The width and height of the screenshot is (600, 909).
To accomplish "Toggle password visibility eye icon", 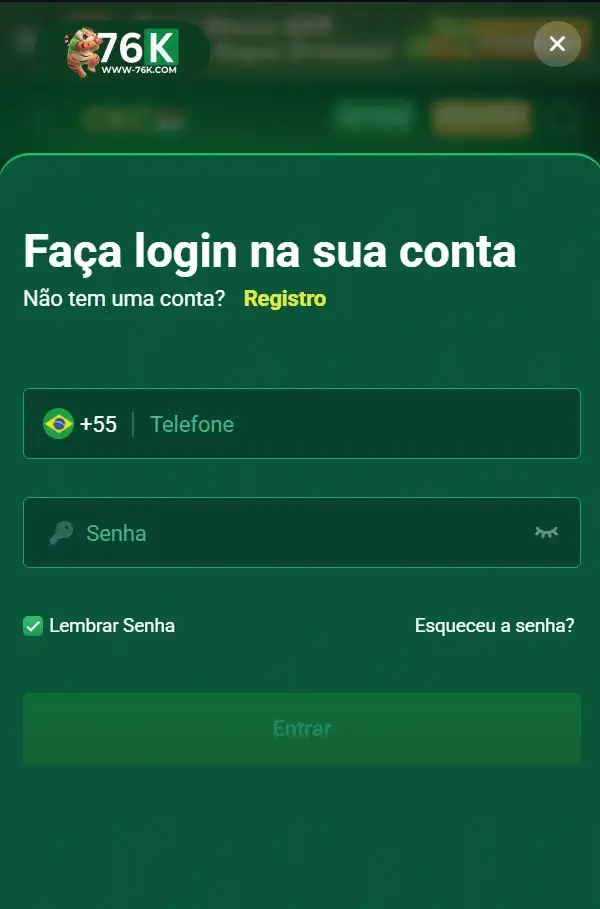I will (546, 533).
